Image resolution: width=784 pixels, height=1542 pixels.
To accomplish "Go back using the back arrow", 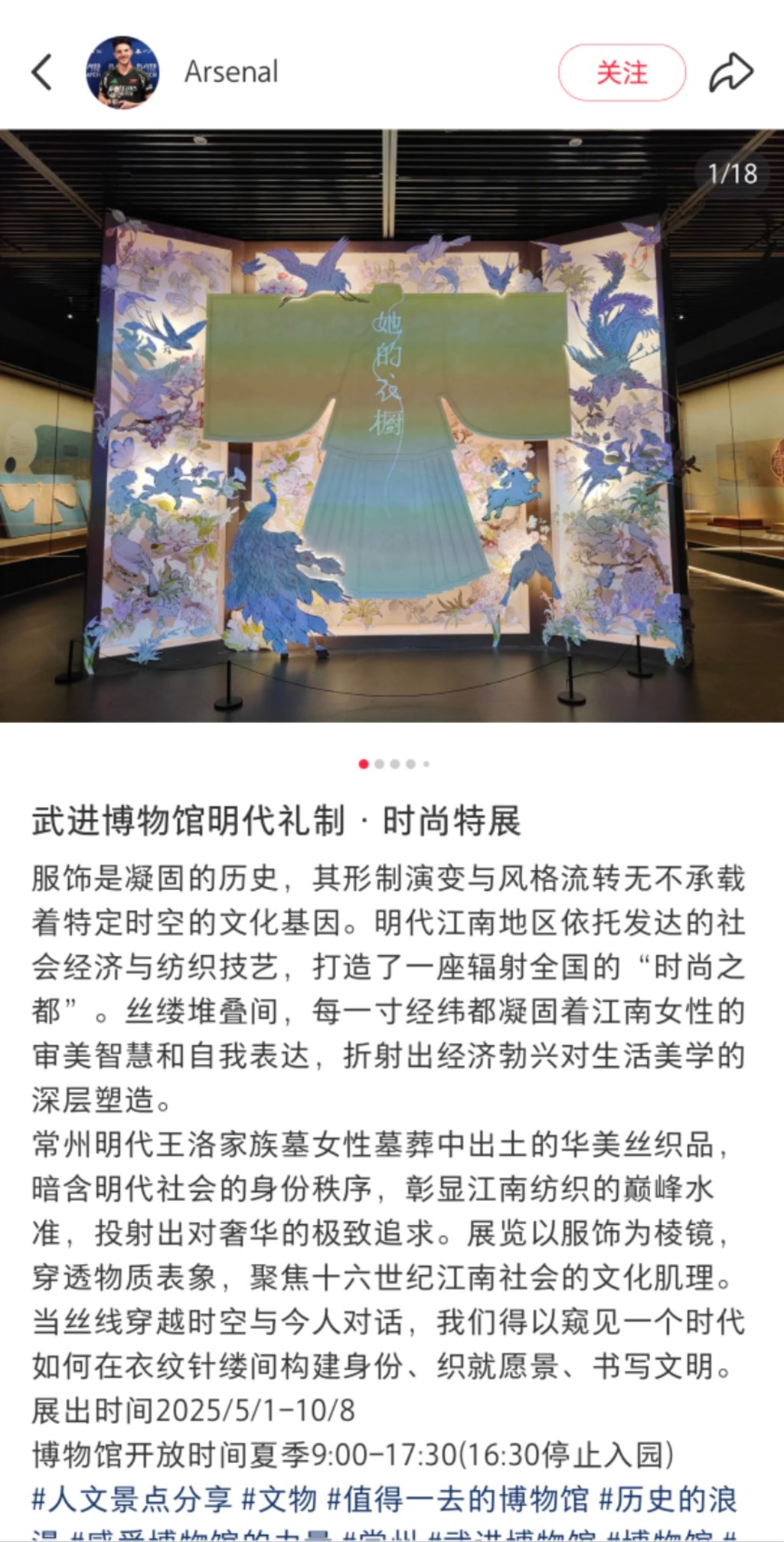I will [42, 73].
